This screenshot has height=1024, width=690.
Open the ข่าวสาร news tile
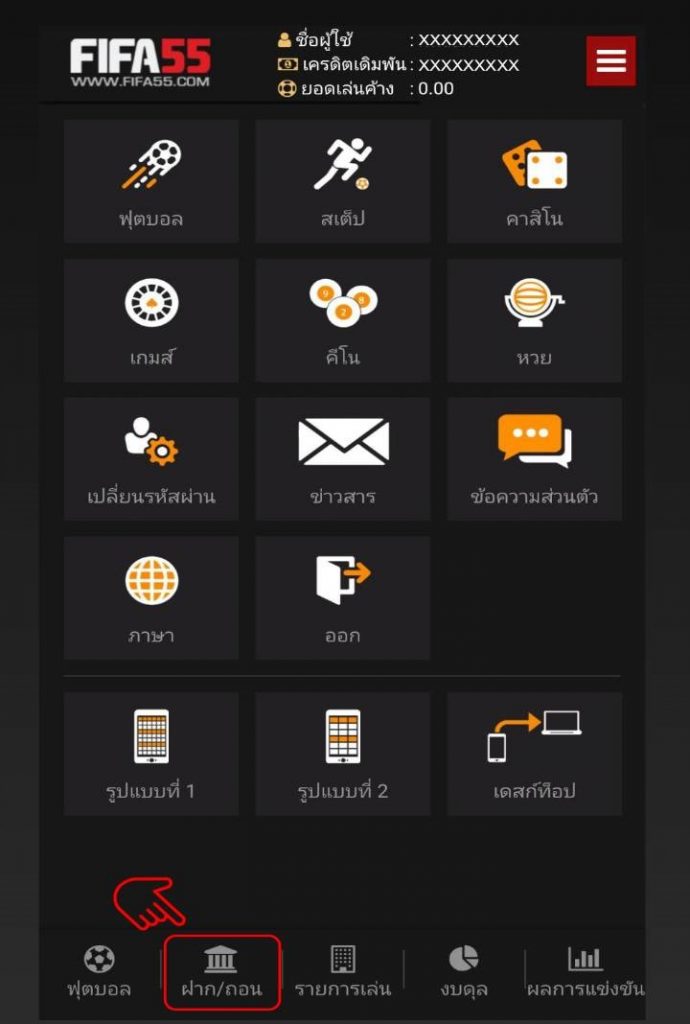[x=342, y=459]
